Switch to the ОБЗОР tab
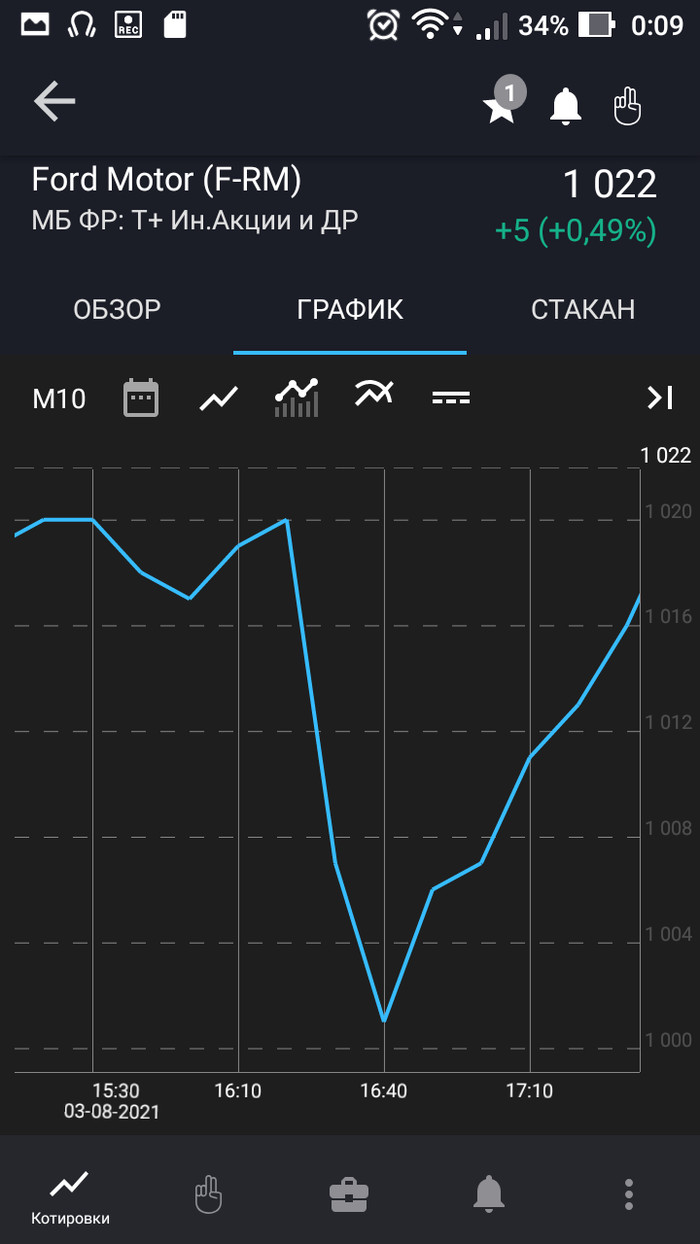 pyautogui.click(x=117, y=310)
